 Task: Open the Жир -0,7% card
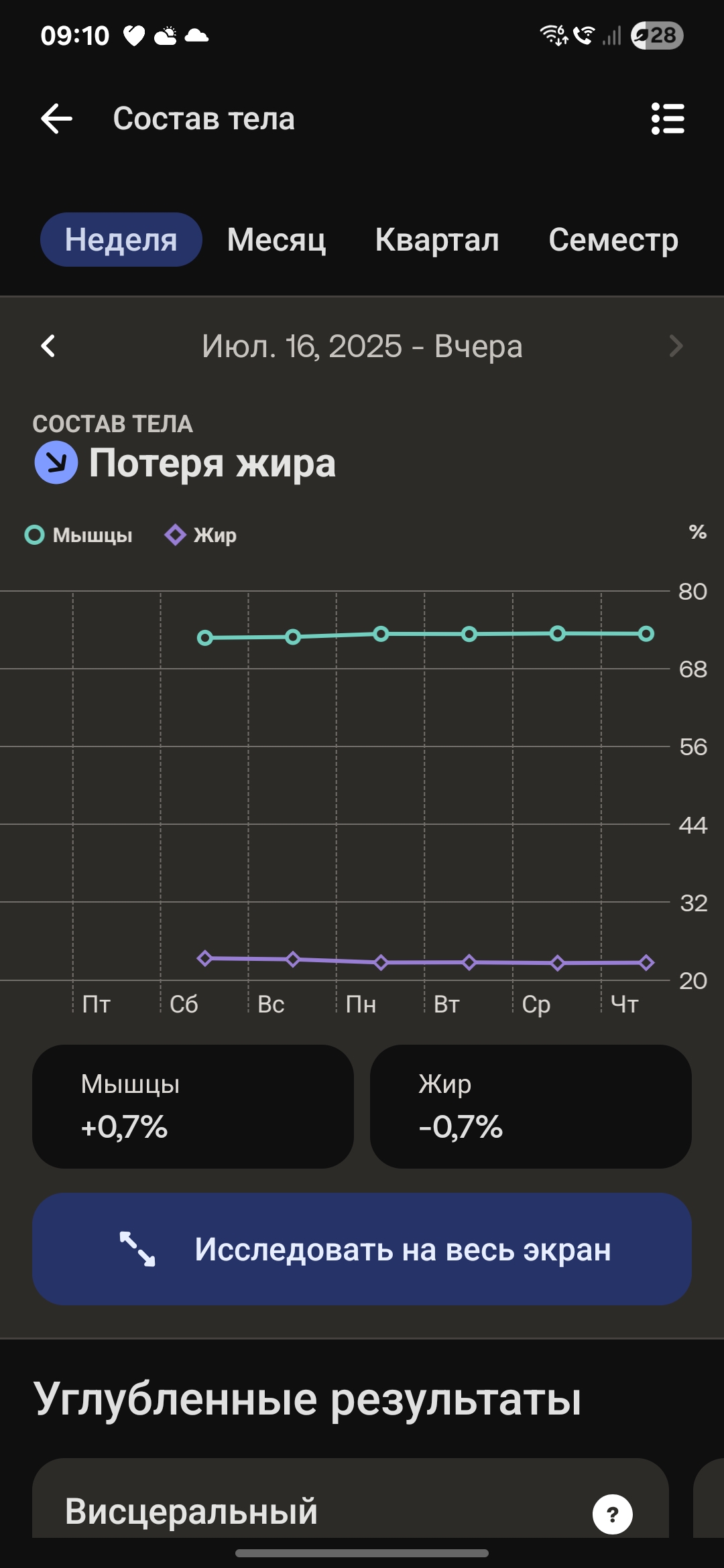tap(531, 1106)
